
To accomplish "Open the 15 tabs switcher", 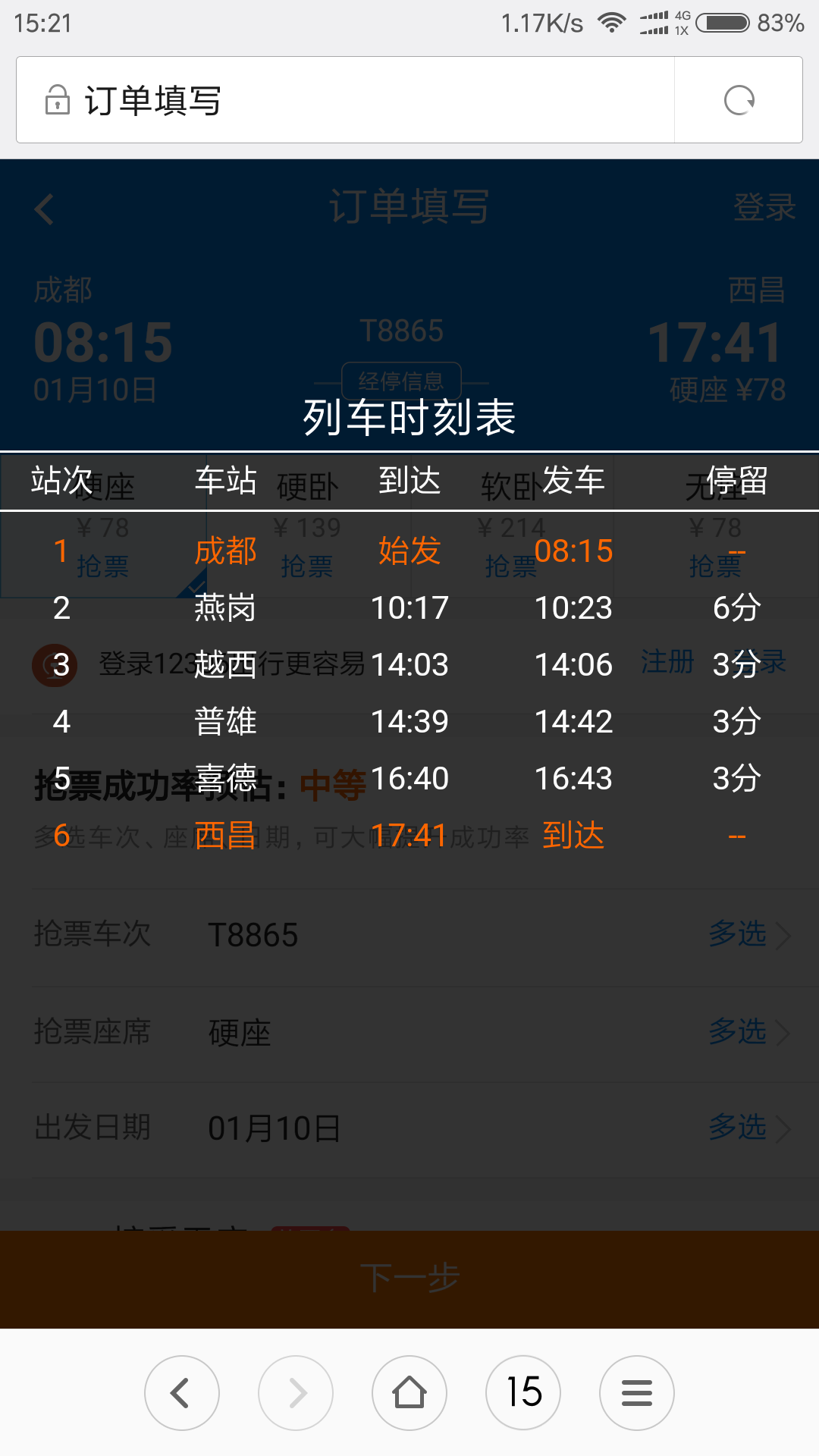I will [x=523, y=1393].
